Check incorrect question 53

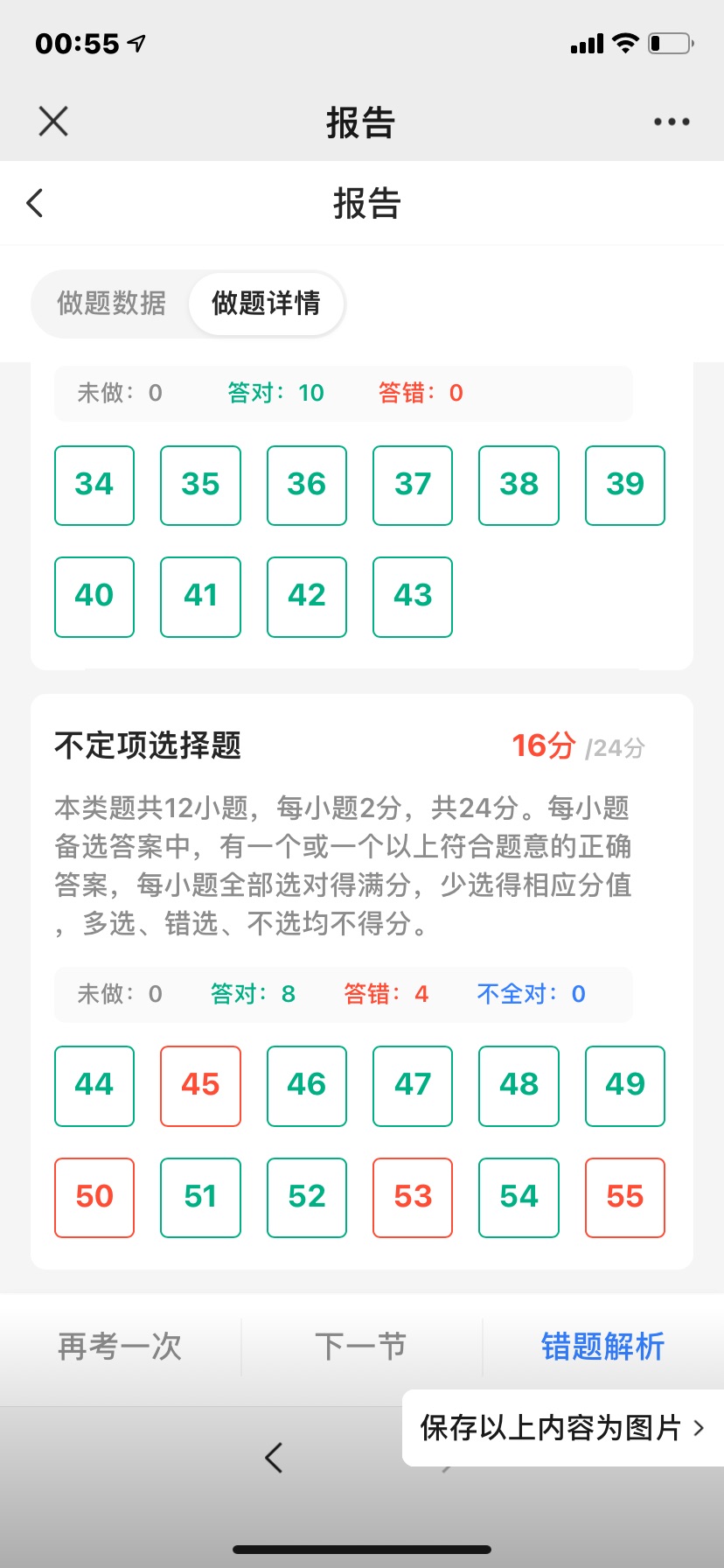413,1198
